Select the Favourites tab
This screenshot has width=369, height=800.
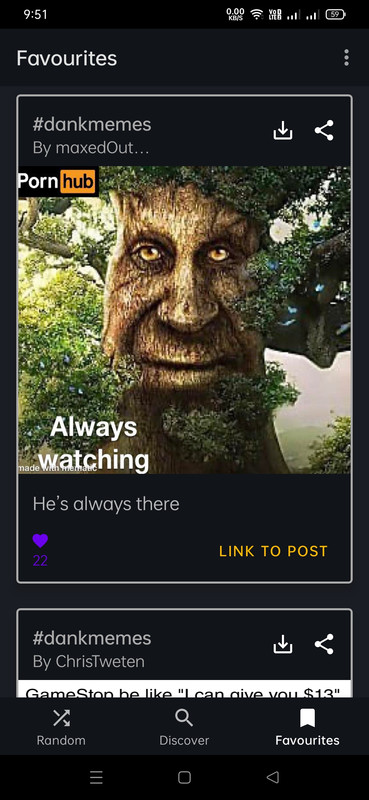coord(307,727)
